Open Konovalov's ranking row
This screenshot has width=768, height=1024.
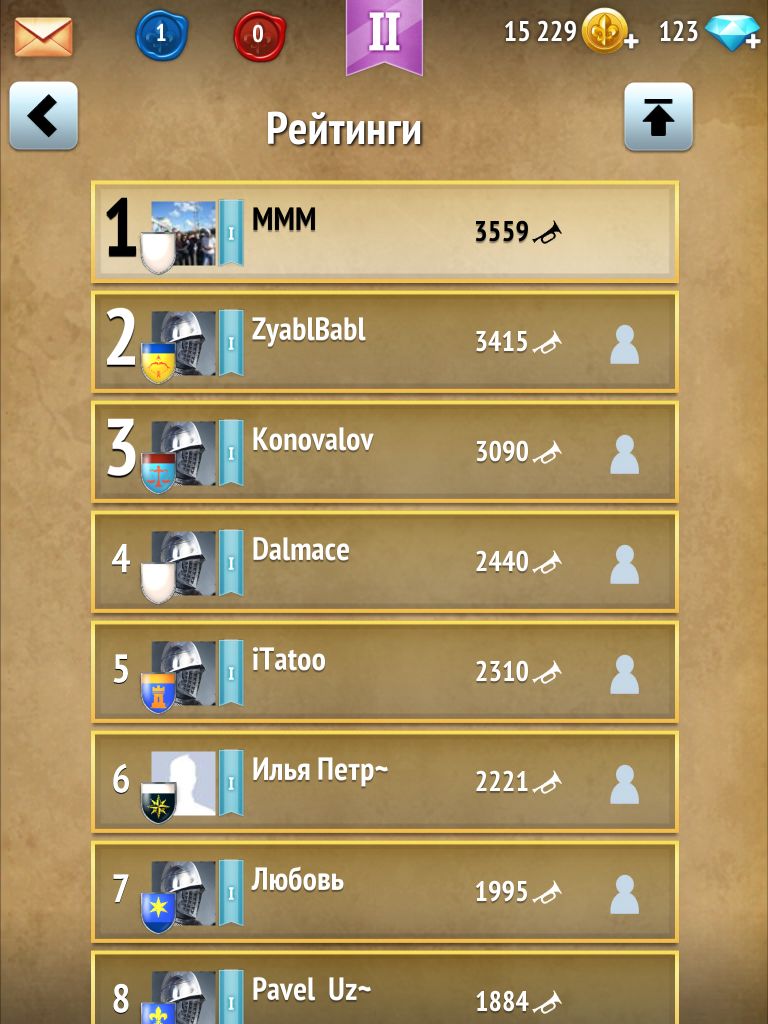pos(384,452)
